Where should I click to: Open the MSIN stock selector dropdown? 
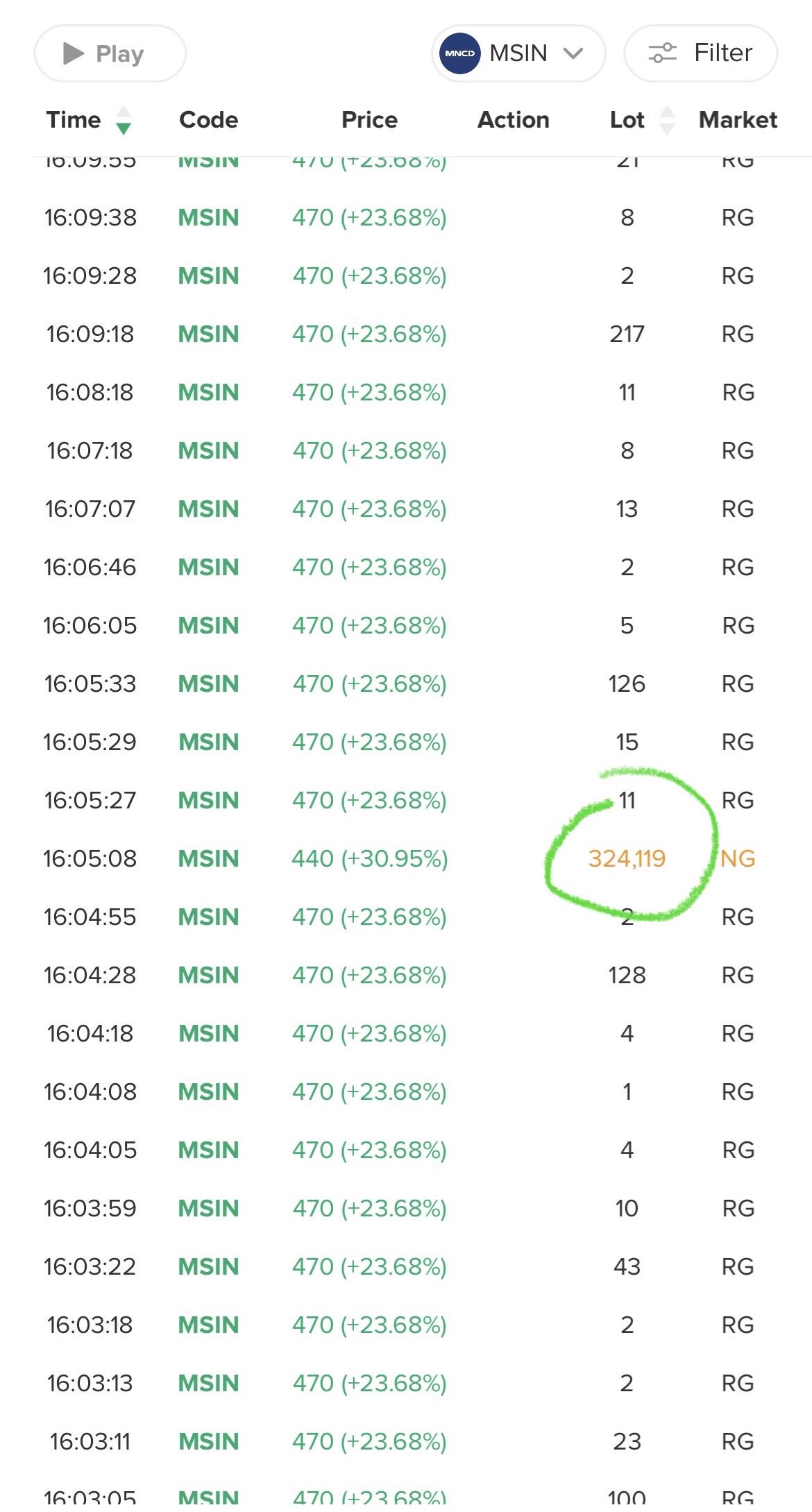tap(518, 53)
